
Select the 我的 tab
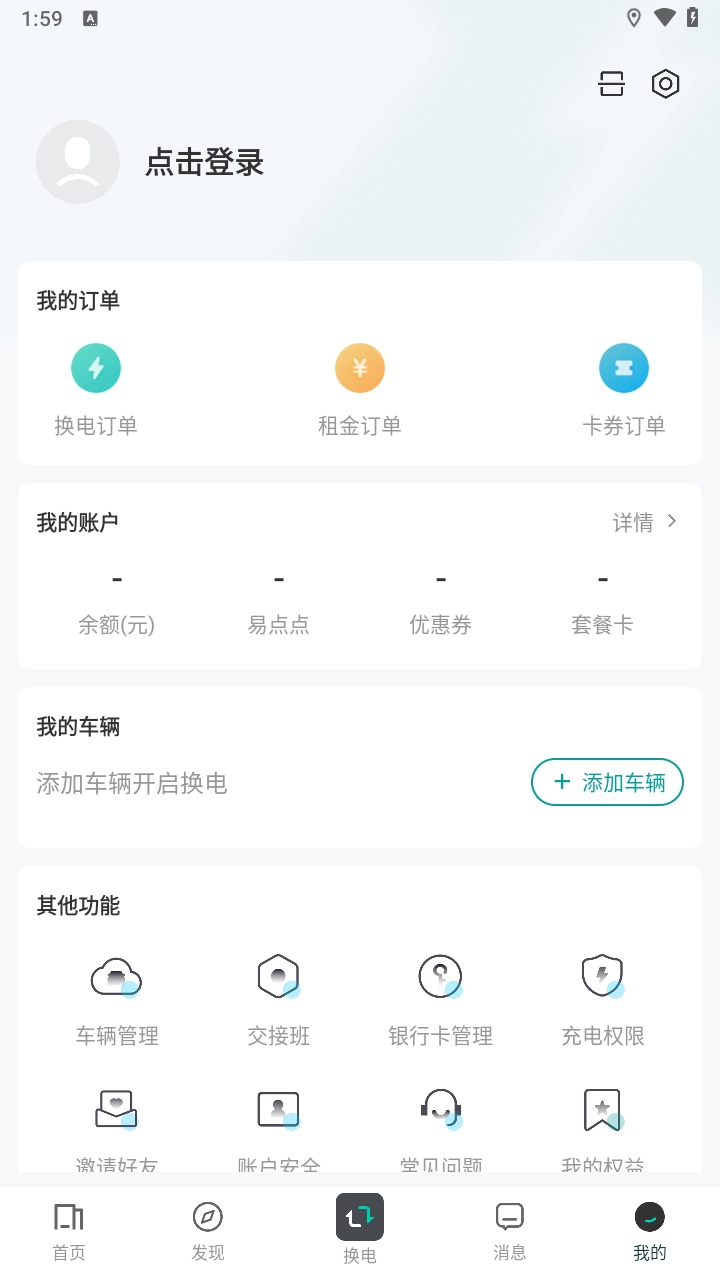[x=650, y=1232]
